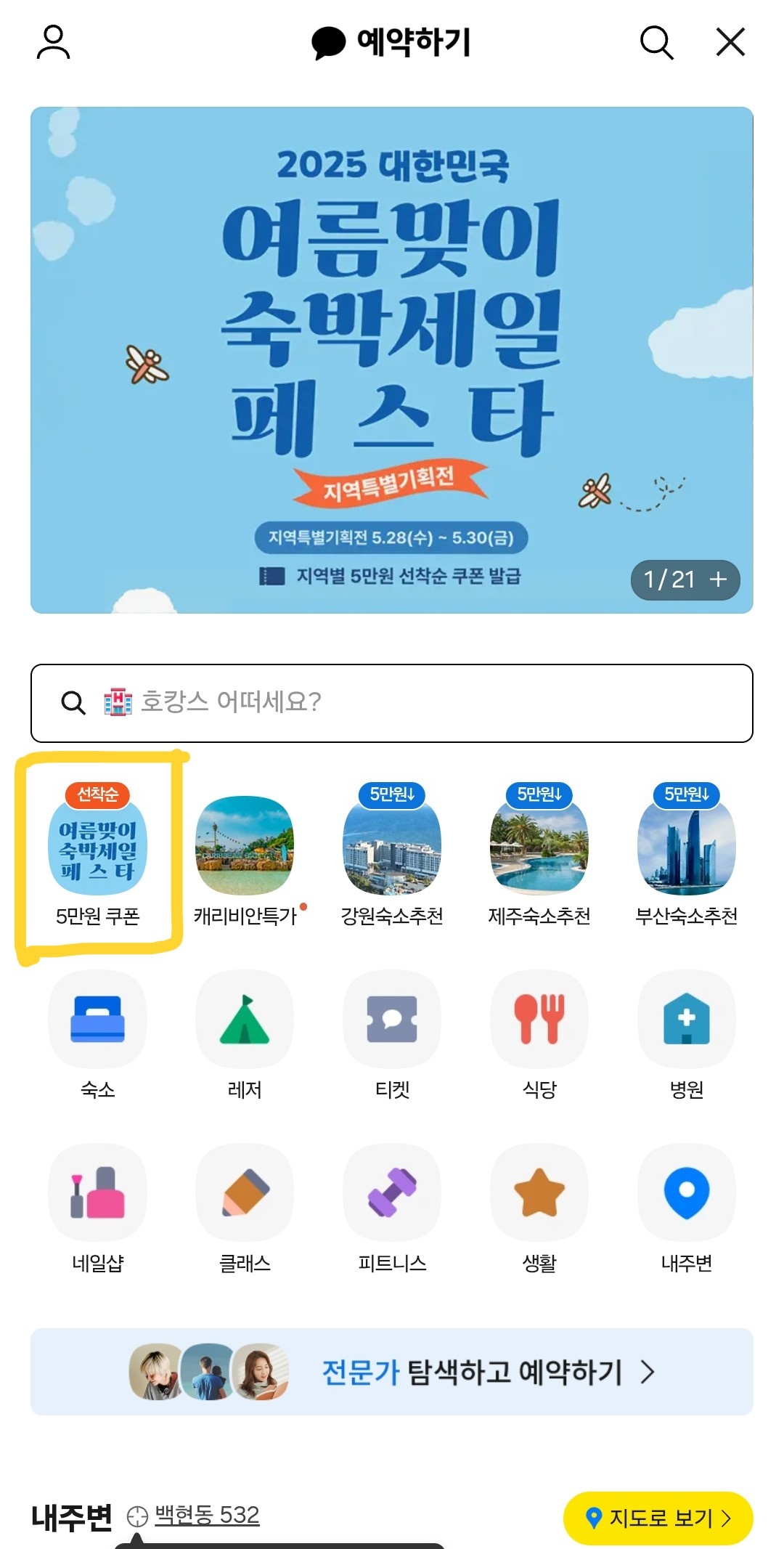Image resolution: width=784 pixels, height=1549 pixels.
Task: Tap the 호캉스 search input field
Action: (392, 702)
